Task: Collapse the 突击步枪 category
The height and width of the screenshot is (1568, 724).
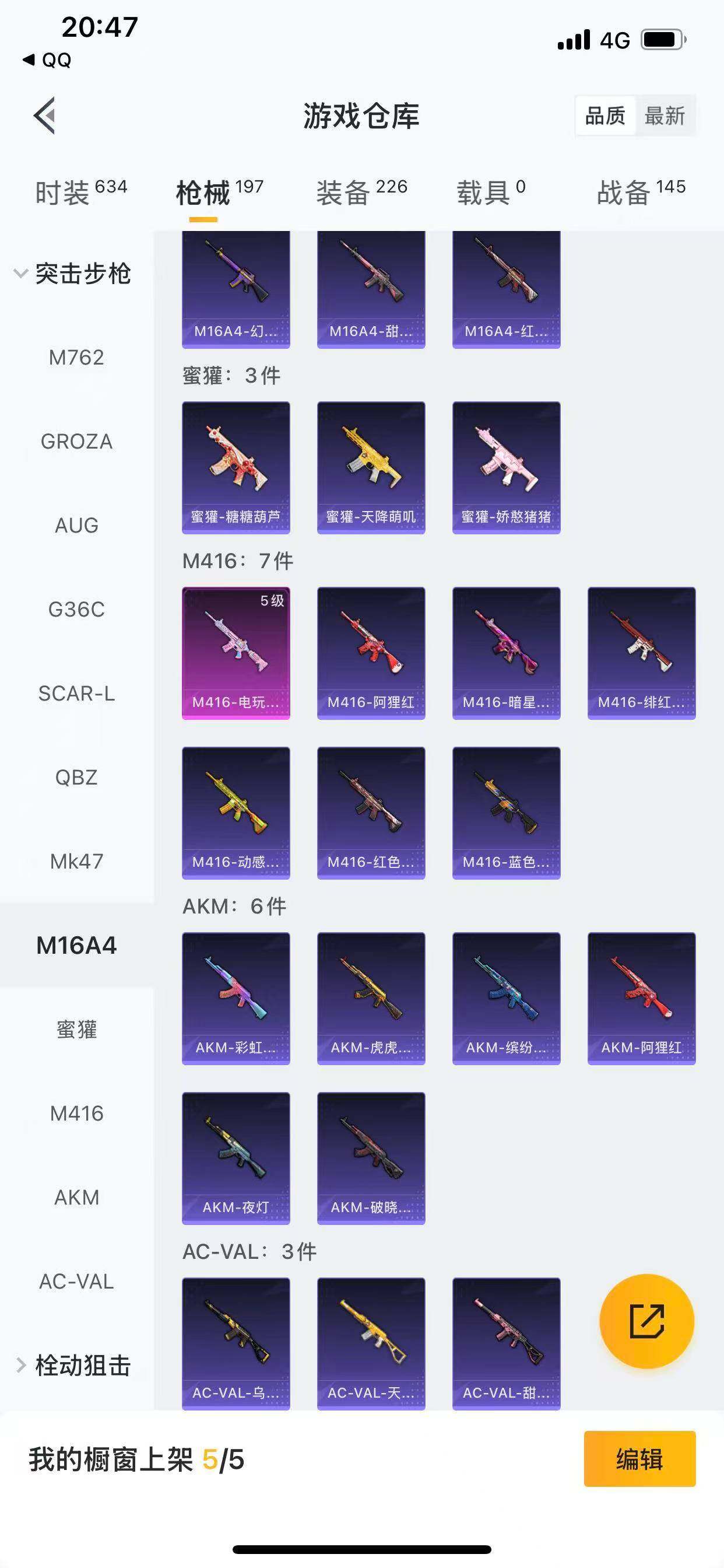Action: (73, 274)
